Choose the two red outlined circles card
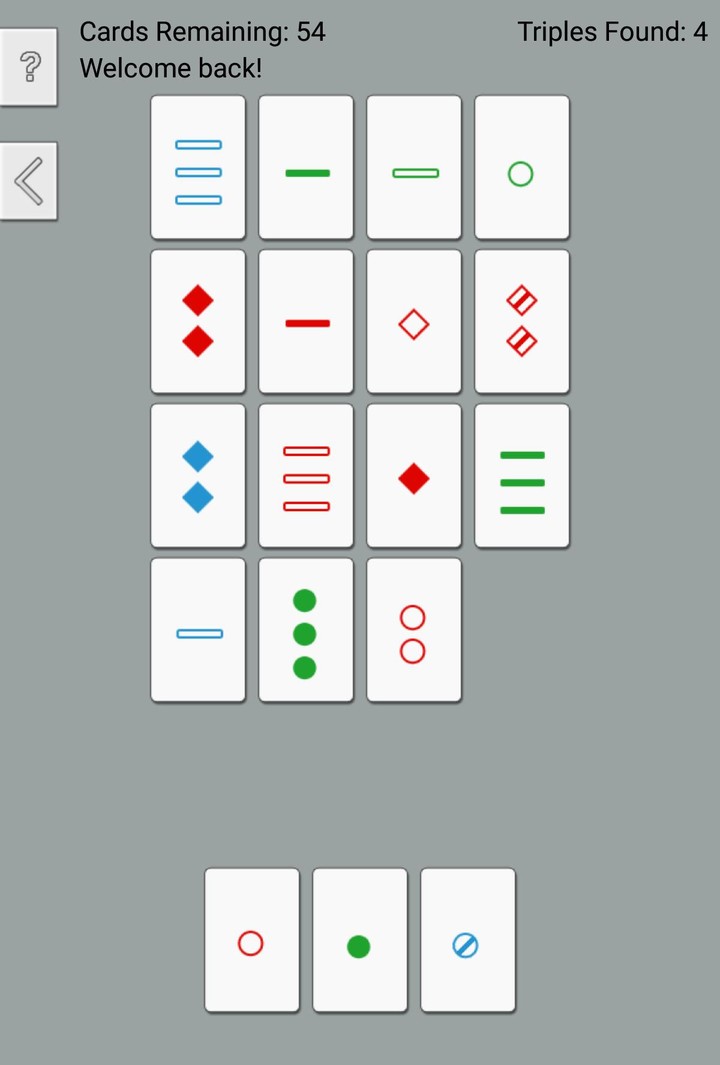The width and height of the screenshot is (720, 1065). (x=413, y=630)
